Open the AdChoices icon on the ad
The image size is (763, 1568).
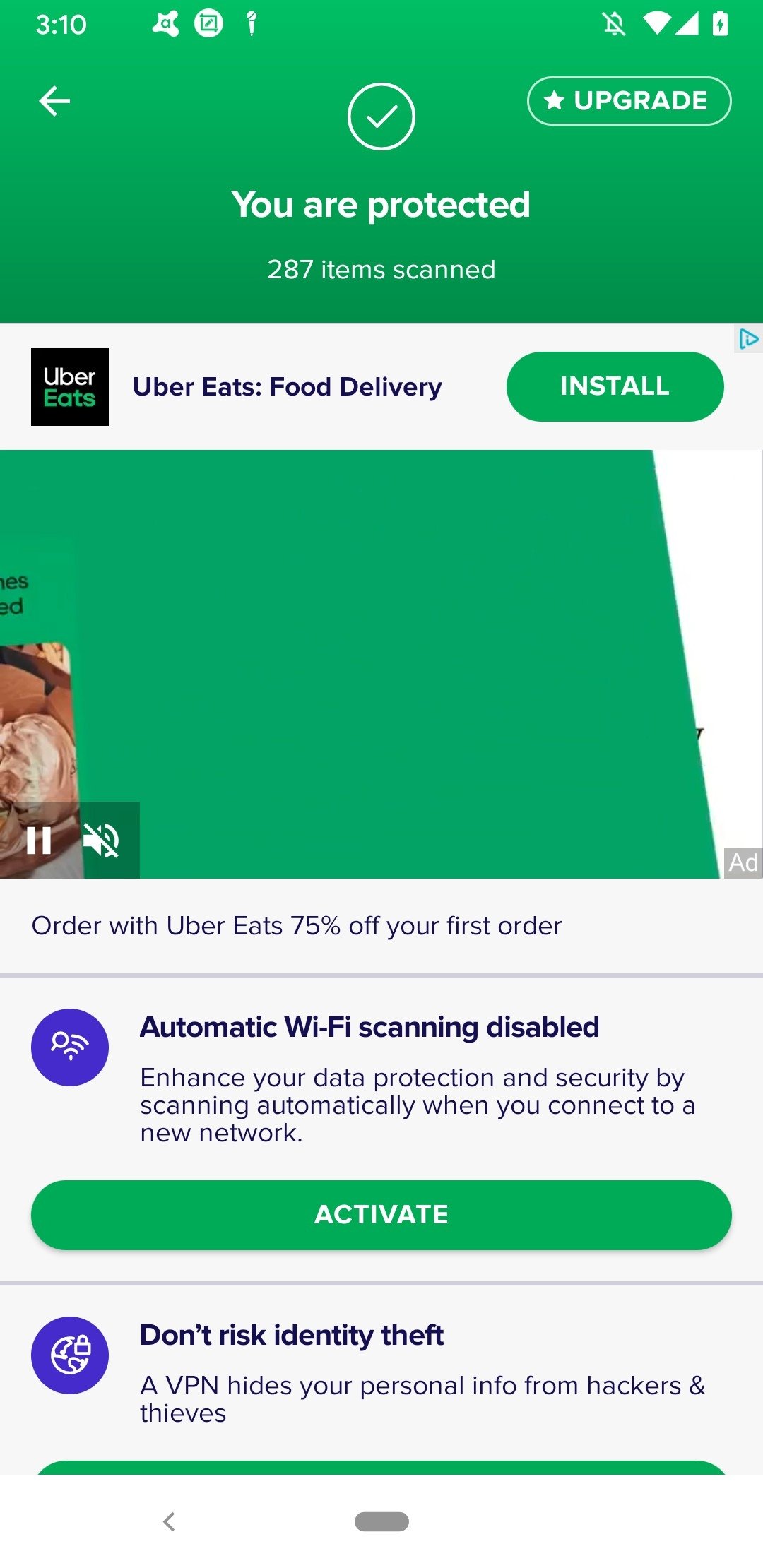748,340
